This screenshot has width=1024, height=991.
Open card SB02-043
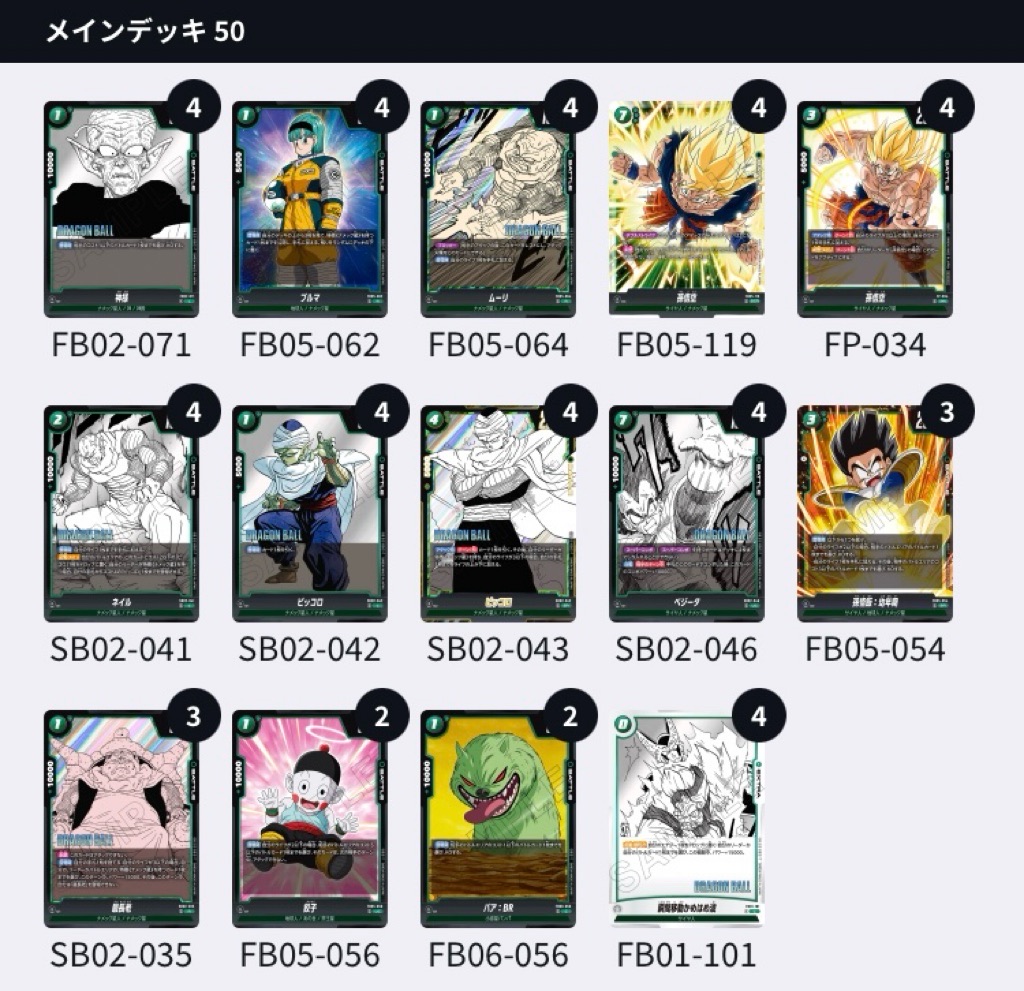coord(498,514)
